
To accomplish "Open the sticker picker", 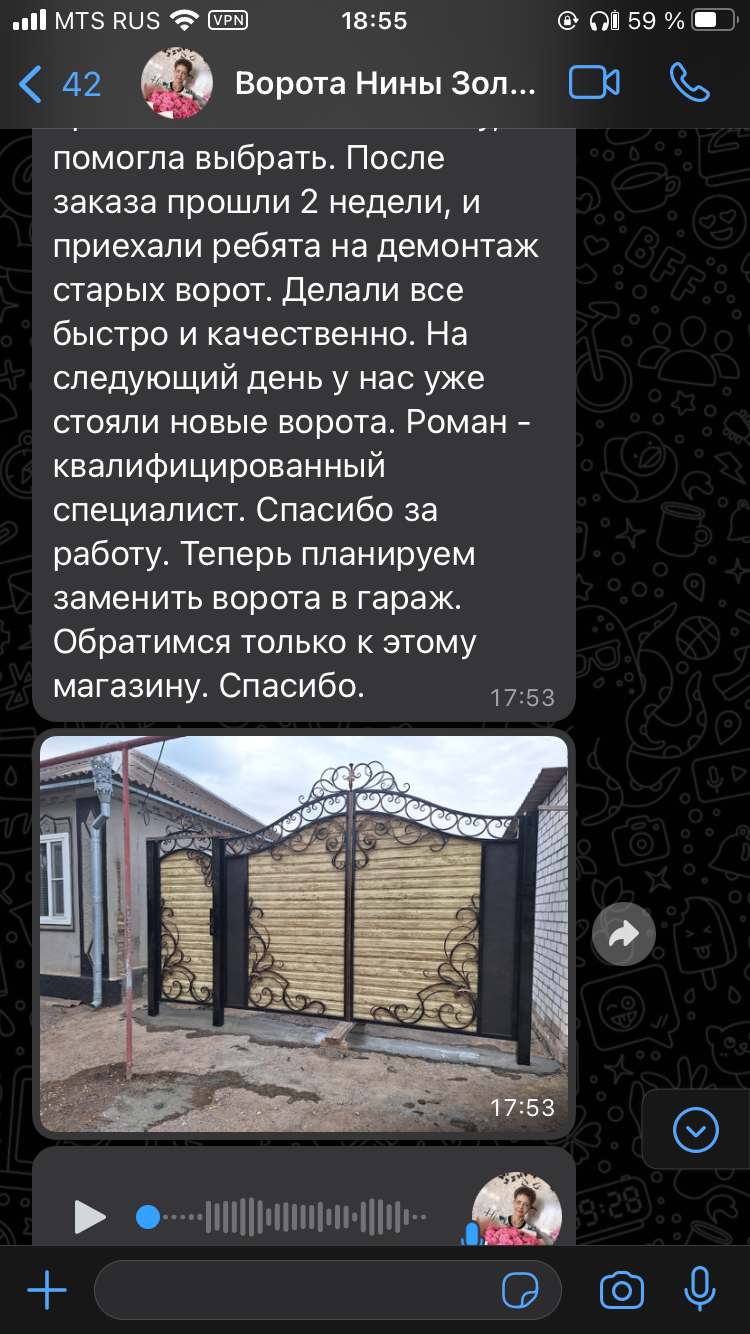I will pyautogui.click(x=520, y=1291).
